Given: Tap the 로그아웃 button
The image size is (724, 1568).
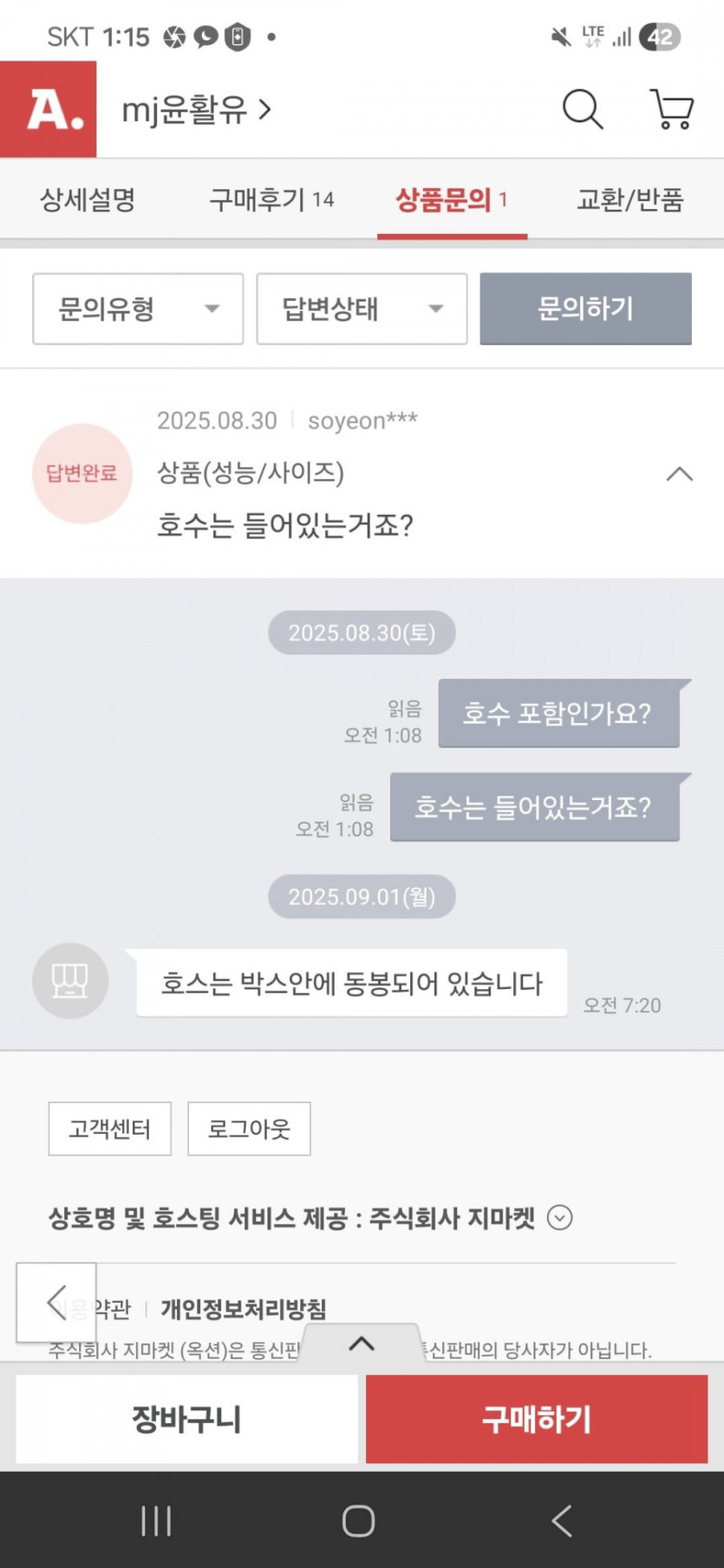Looking at the screenshot, I should 249,1129.
